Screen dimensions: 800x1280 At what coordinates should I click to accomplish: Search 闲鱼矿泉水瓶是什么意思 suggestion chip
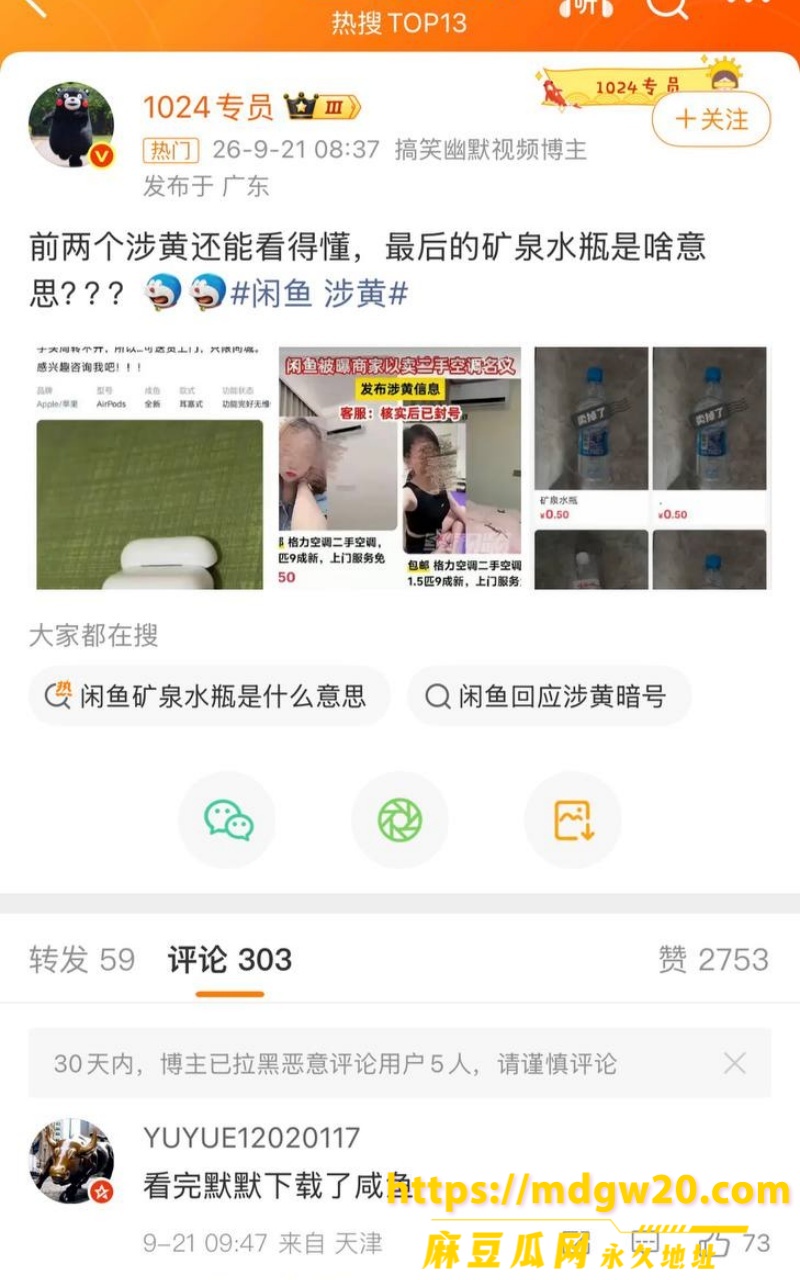tap(210, 696)
